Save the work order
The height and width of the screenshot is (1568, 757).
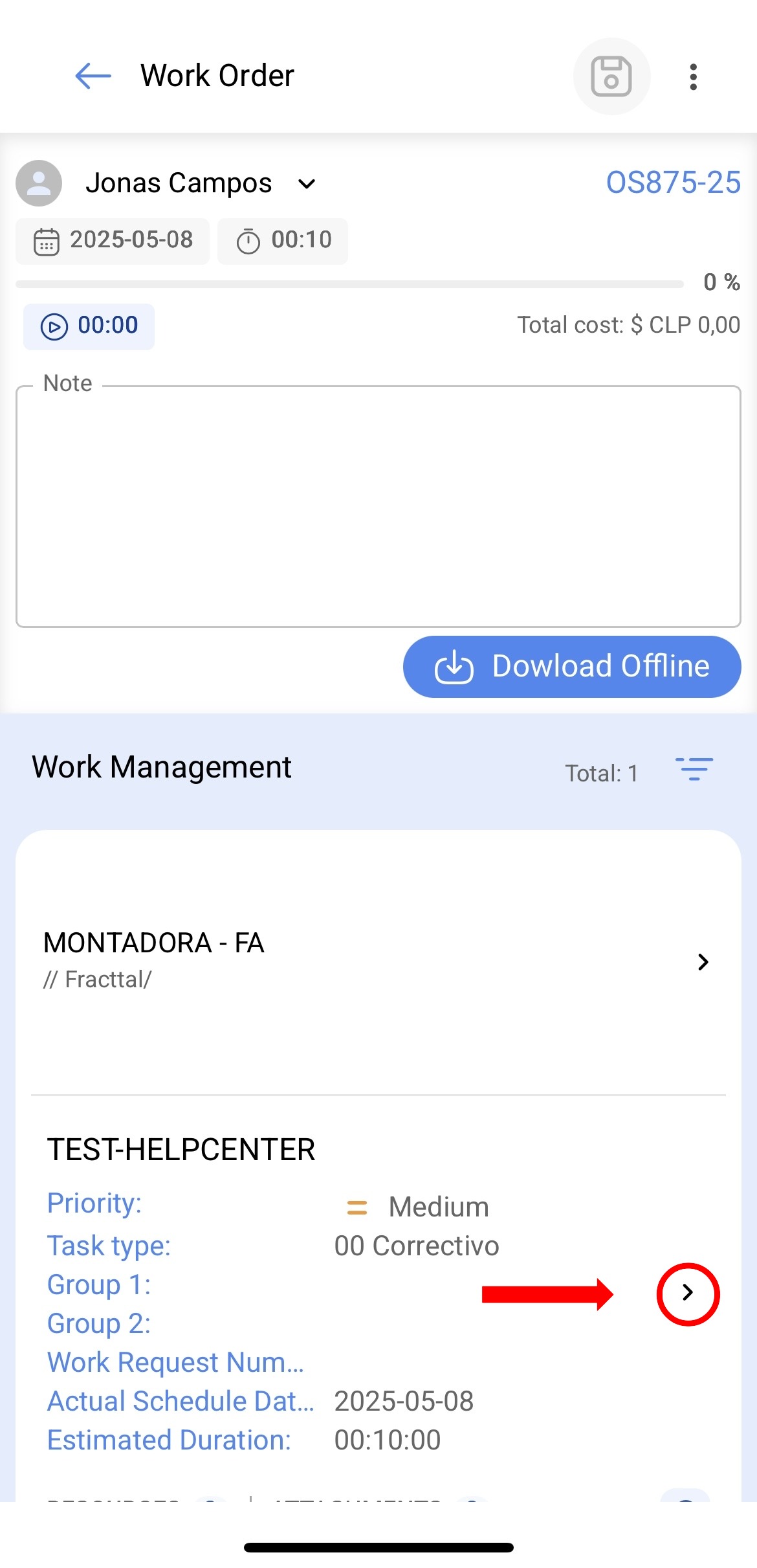tap(611, 76)
